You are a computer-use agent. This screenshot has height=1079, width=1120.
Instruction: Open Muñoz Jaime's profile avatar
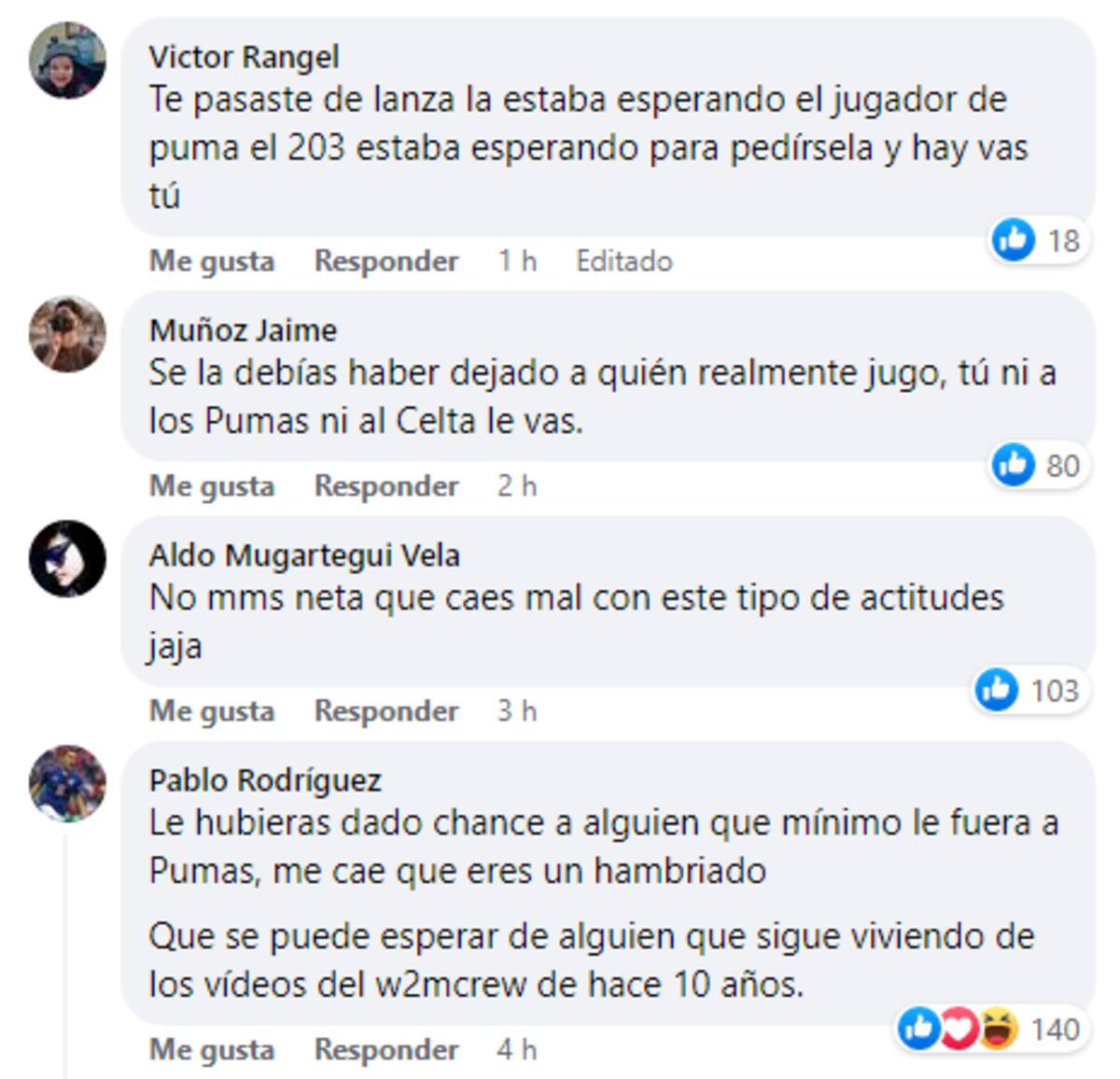tap(67, 334)
